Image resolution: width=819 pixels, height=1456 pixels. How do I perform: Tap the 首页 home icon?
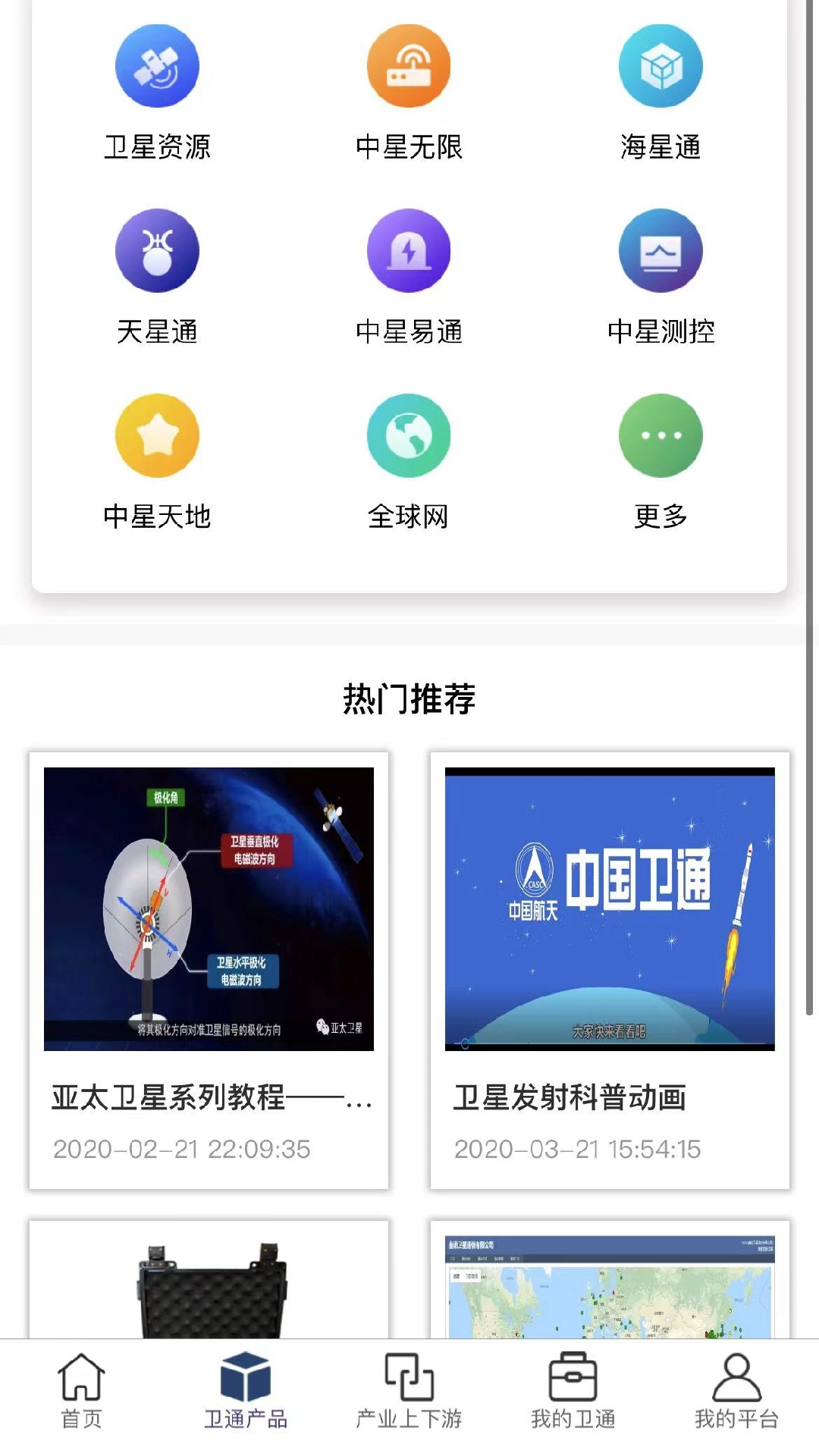(x=82, y=1386)
